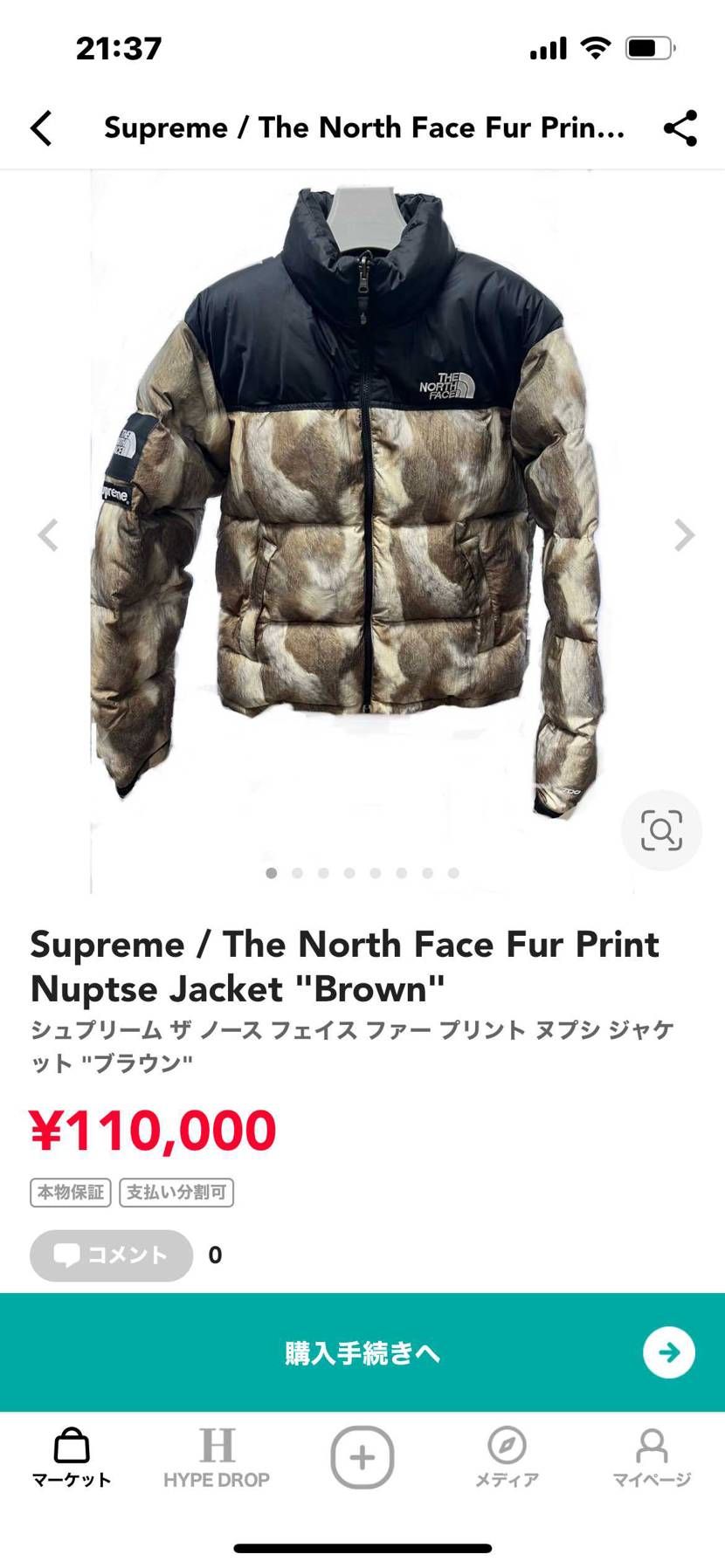
Task: Show the next product photo
Action: [x=684, y=535]
